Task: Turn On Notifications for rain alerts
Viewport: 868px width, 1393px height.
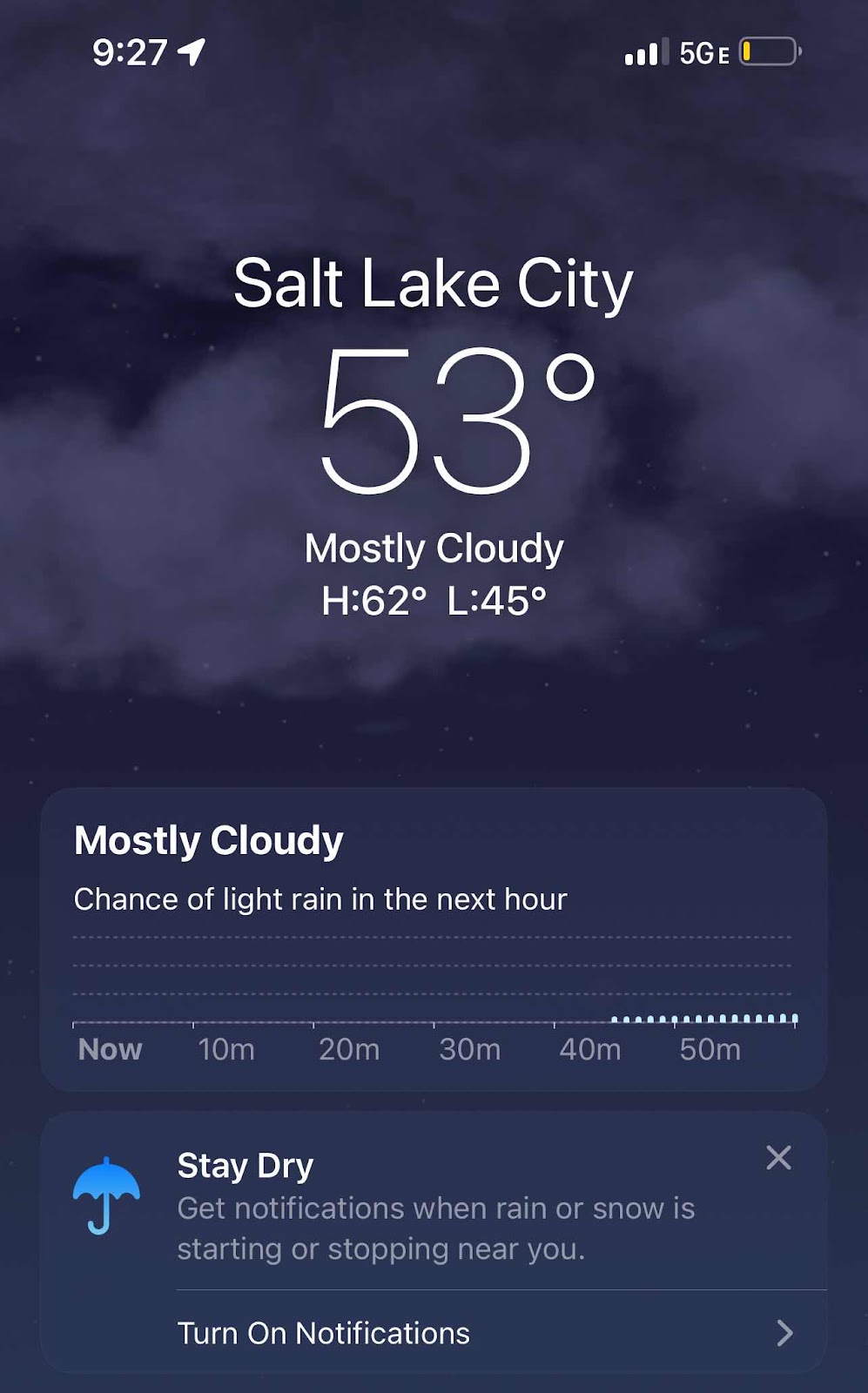Action: tap(501, 1332)
